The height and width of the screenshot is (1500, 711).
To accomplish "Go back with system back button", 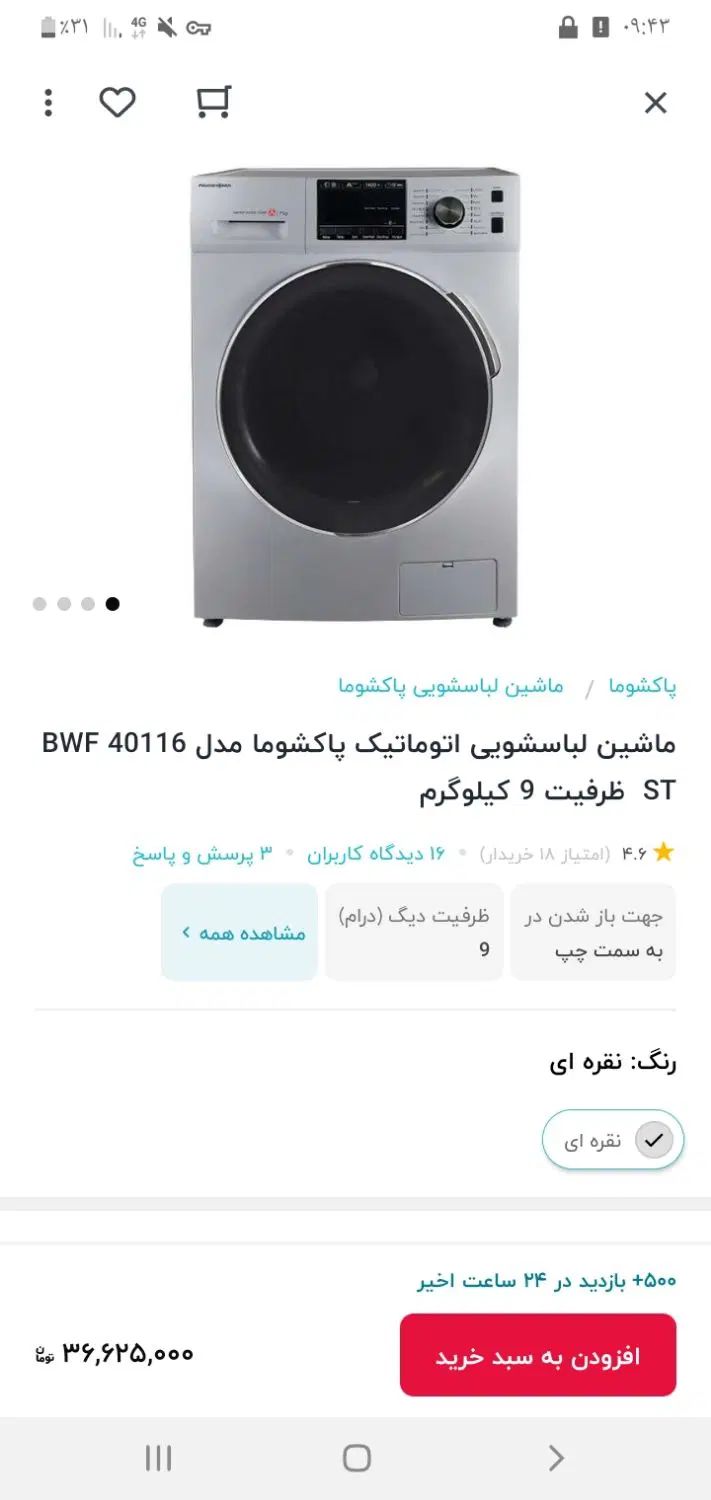I will (x=557, y=1458).
